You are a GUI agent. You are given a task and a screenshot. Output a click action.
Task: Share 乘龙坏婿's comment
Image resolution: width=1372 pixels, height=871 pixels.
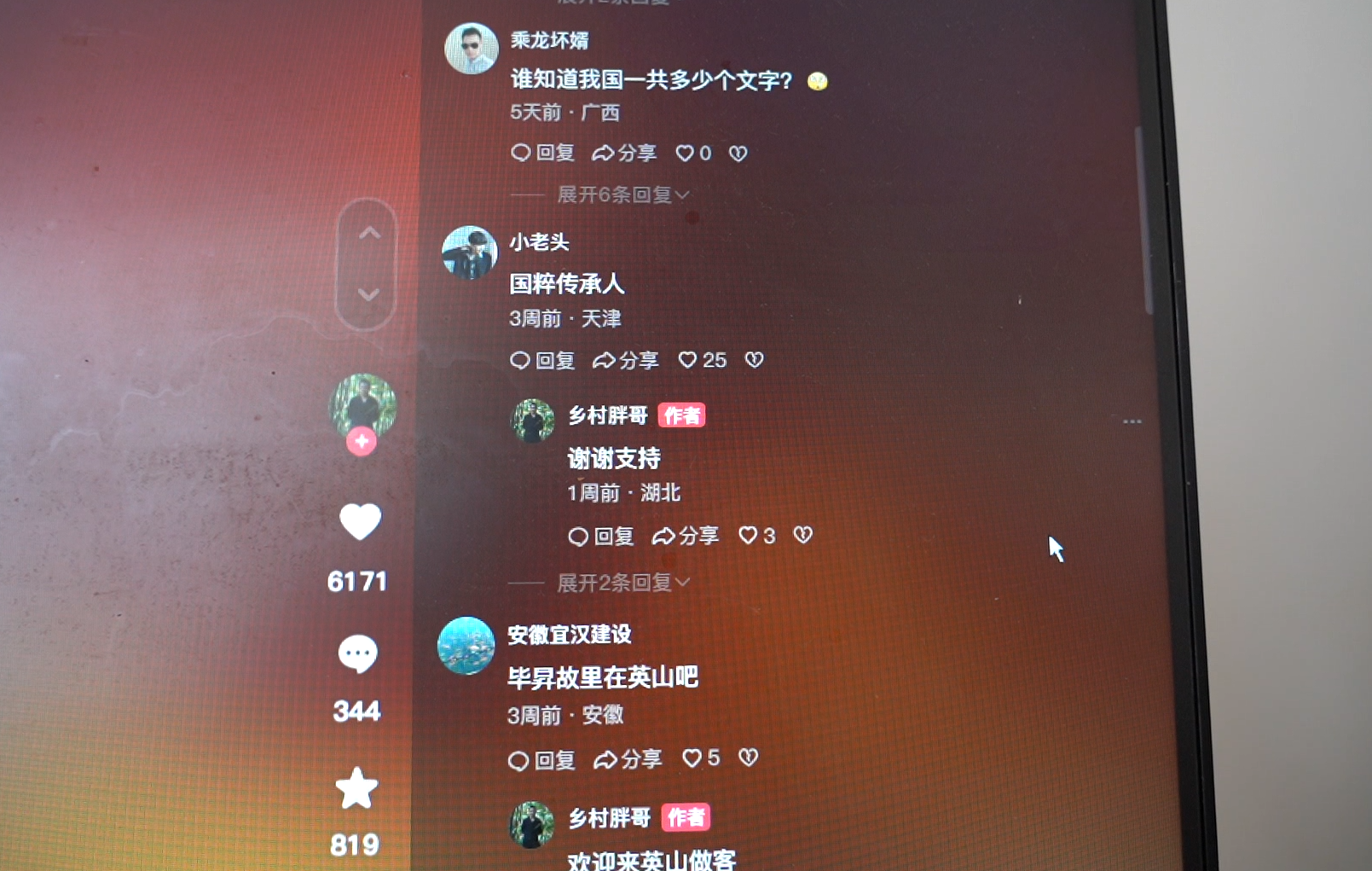[625, 153]
